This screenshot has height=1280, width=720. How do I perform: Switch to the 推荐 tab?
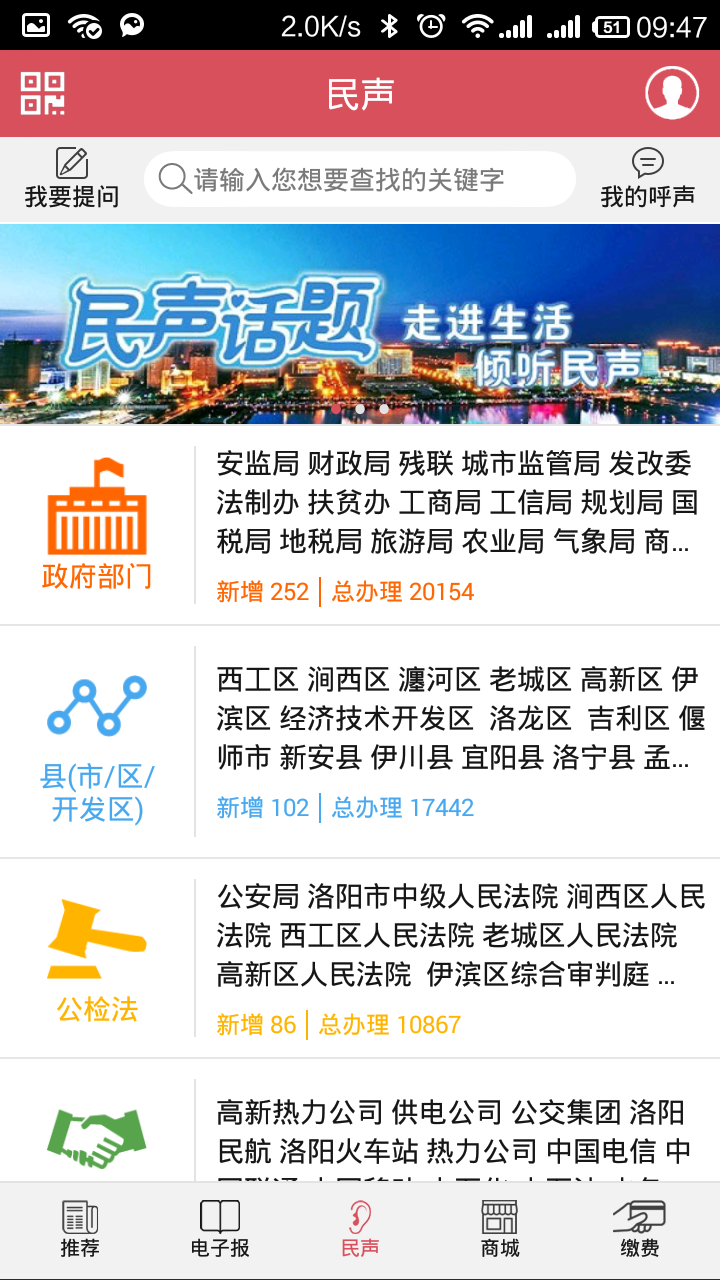[x=80, y=1230]
